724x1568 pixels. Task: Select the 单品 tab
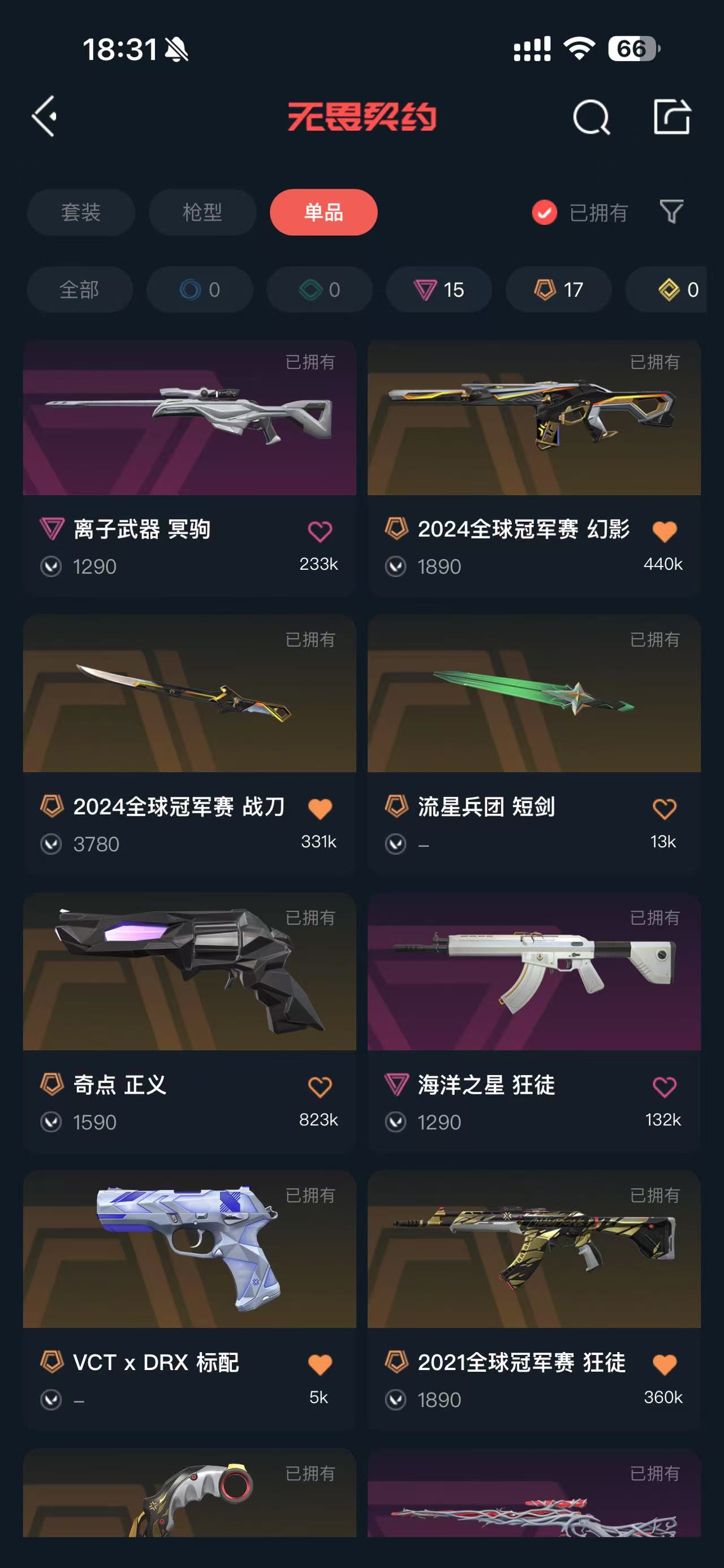324,213
